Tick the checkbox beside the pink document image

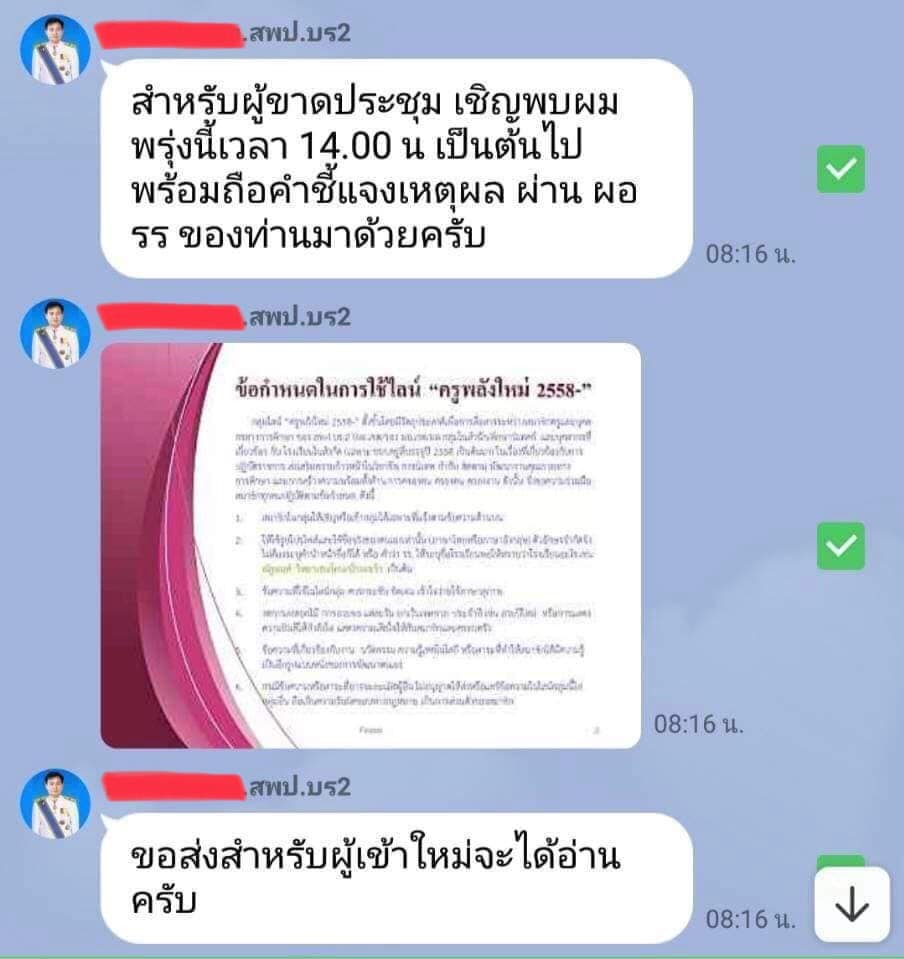point(841,546)
